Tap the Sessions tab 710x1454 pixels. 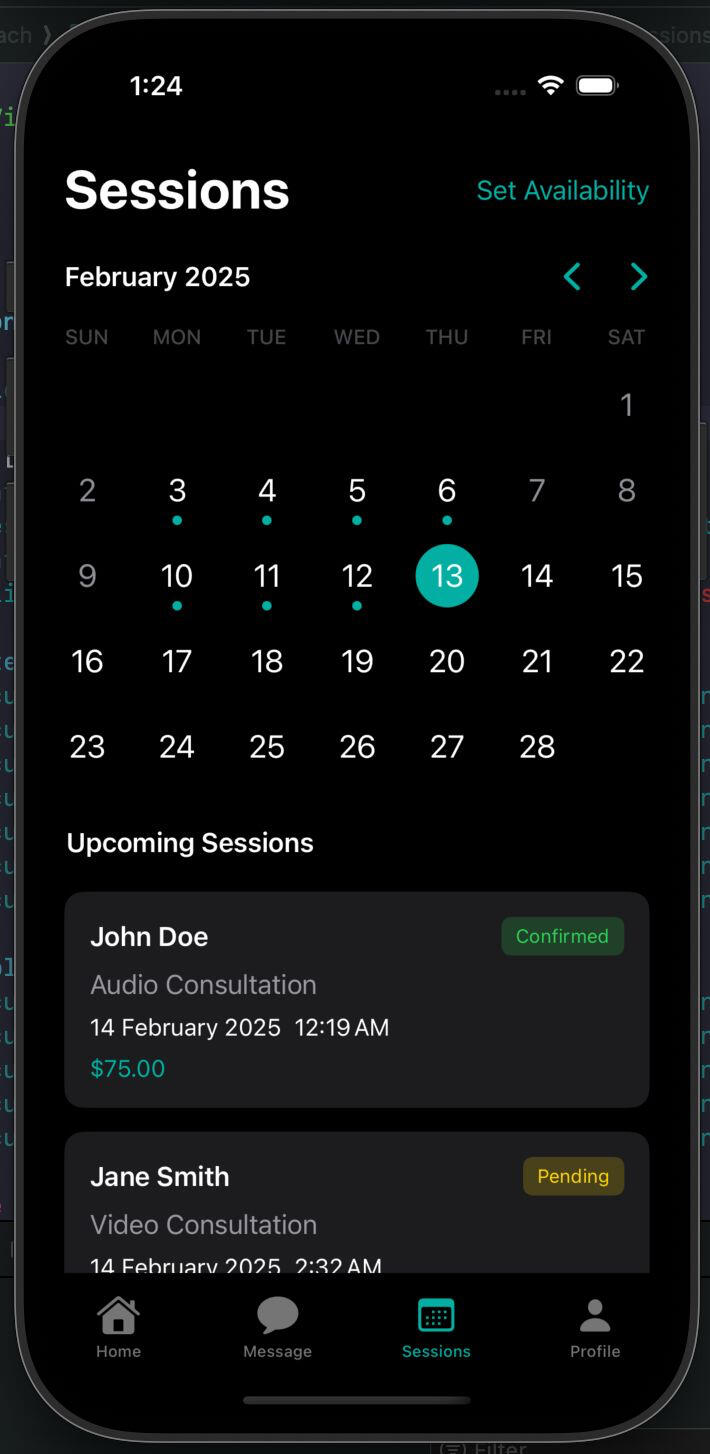pyautogui.click(x=436, y=1328)
